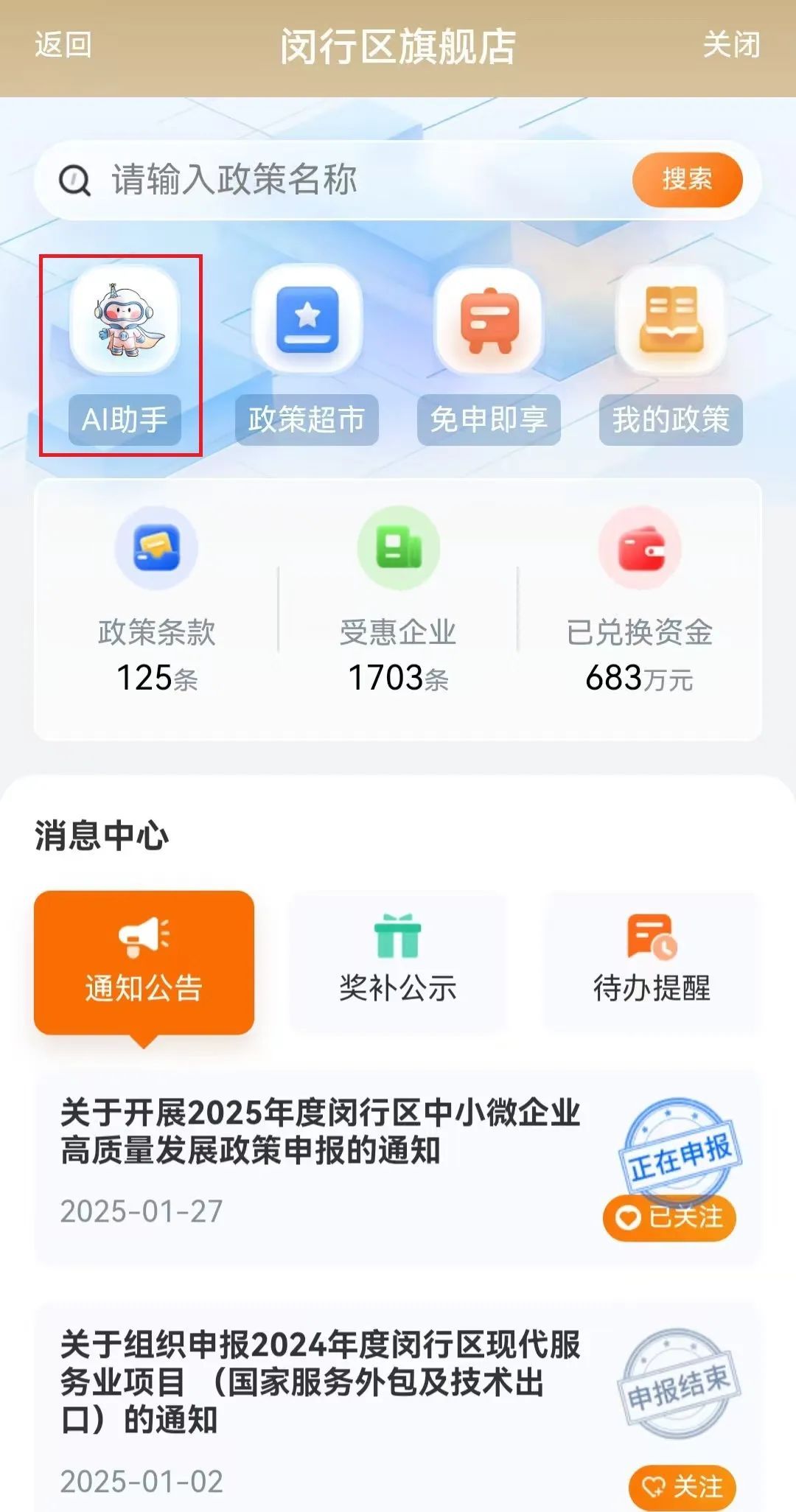The height and width of the screenshot is (1512, 796).
Task: Follow the 现代服务业项目 notice via 关注
Action: pyautogui.click(x=682, y=1485)
